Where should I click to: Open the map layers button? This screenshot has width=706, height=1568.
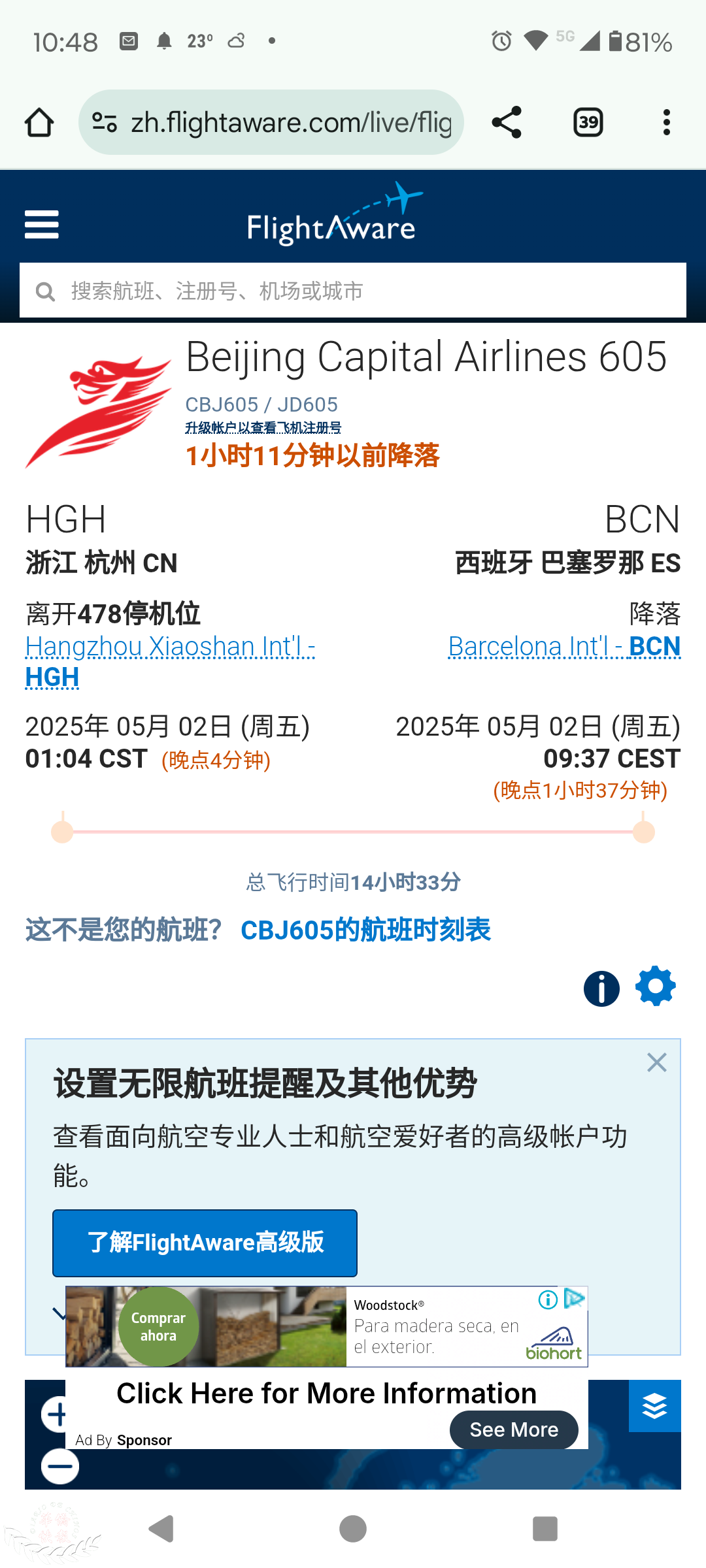tap(654, 1406)
